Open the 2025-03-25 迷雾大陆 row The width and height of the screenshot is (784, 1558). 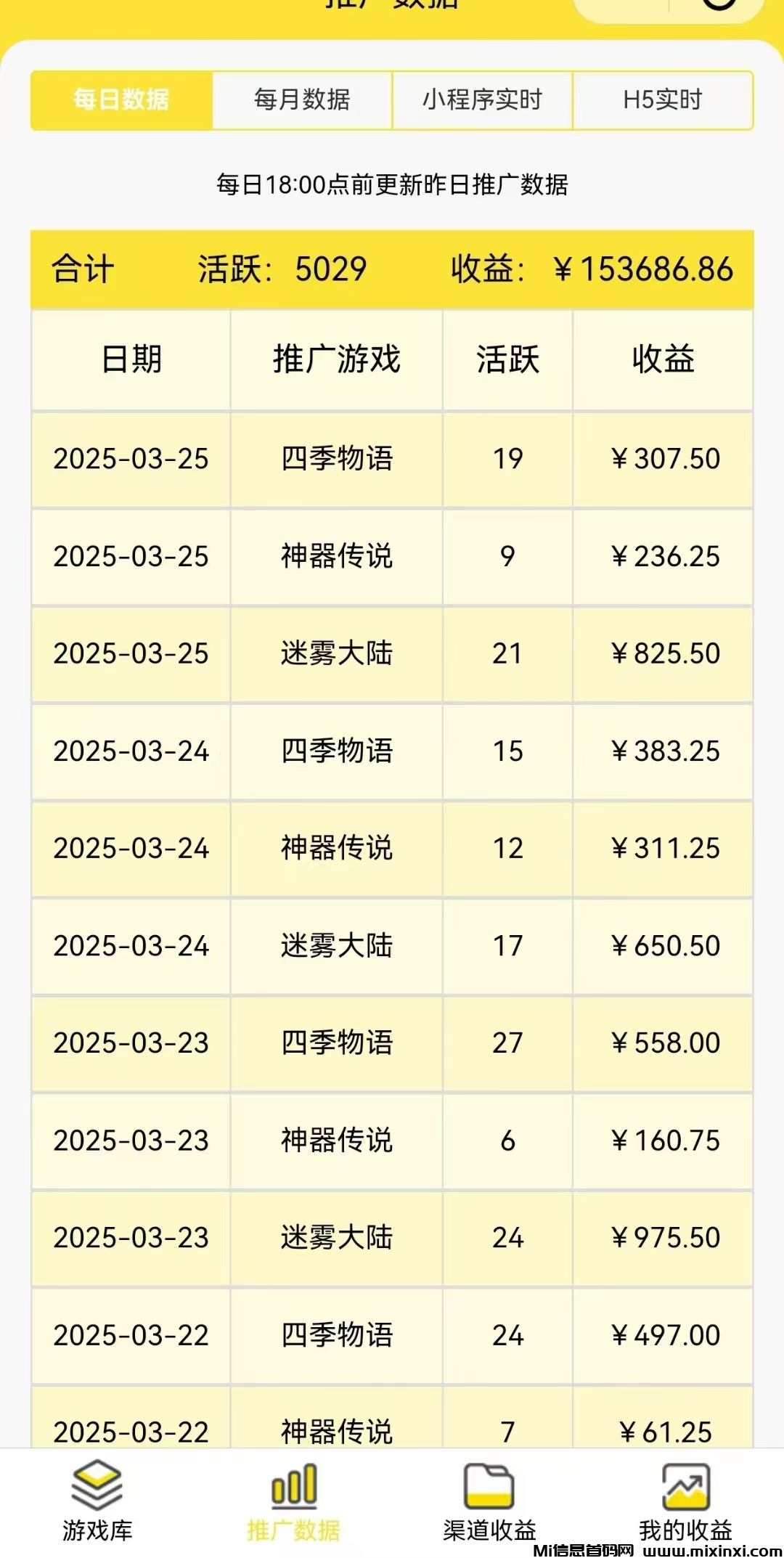[x=392, y=653]
